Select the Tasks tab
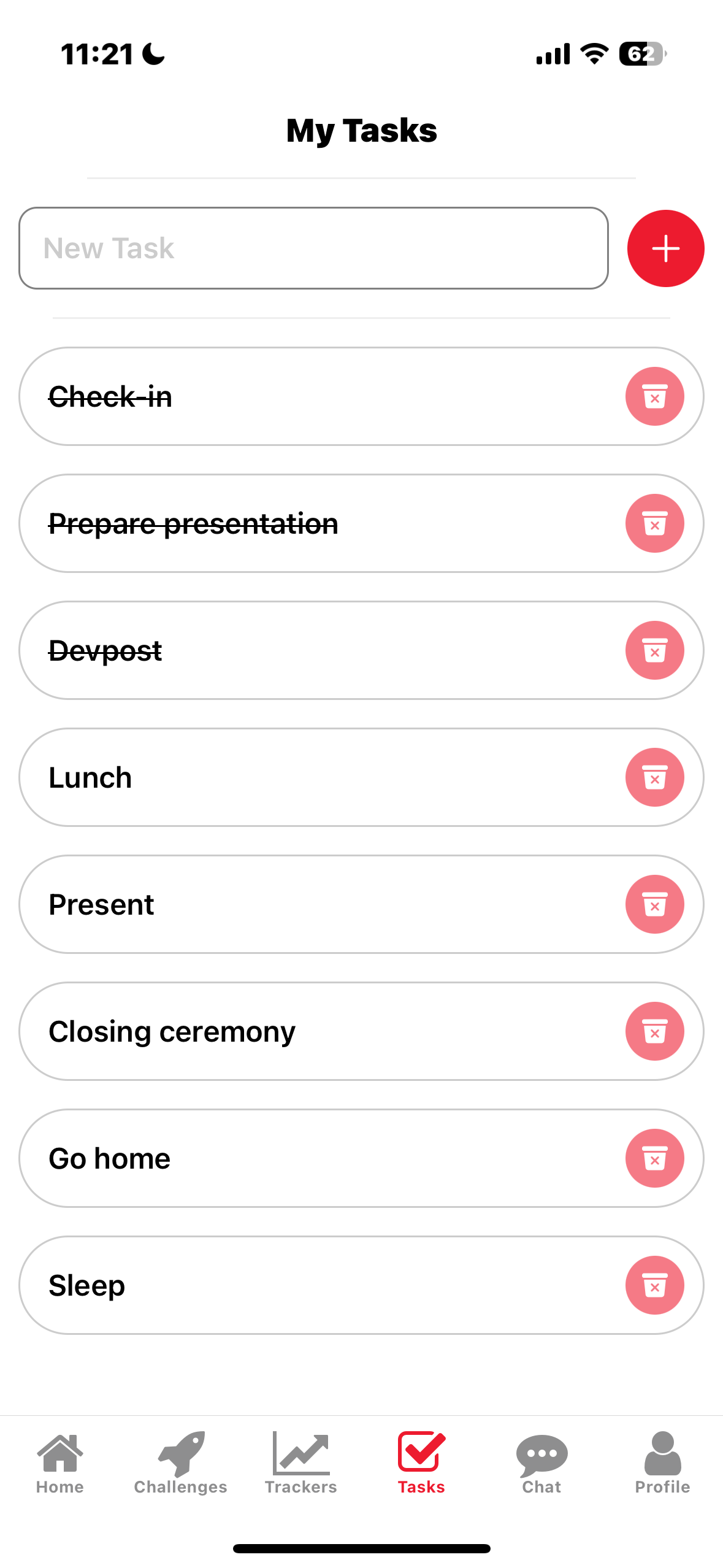Viewport: 723px width, 1568px height. pos(421,1462)
